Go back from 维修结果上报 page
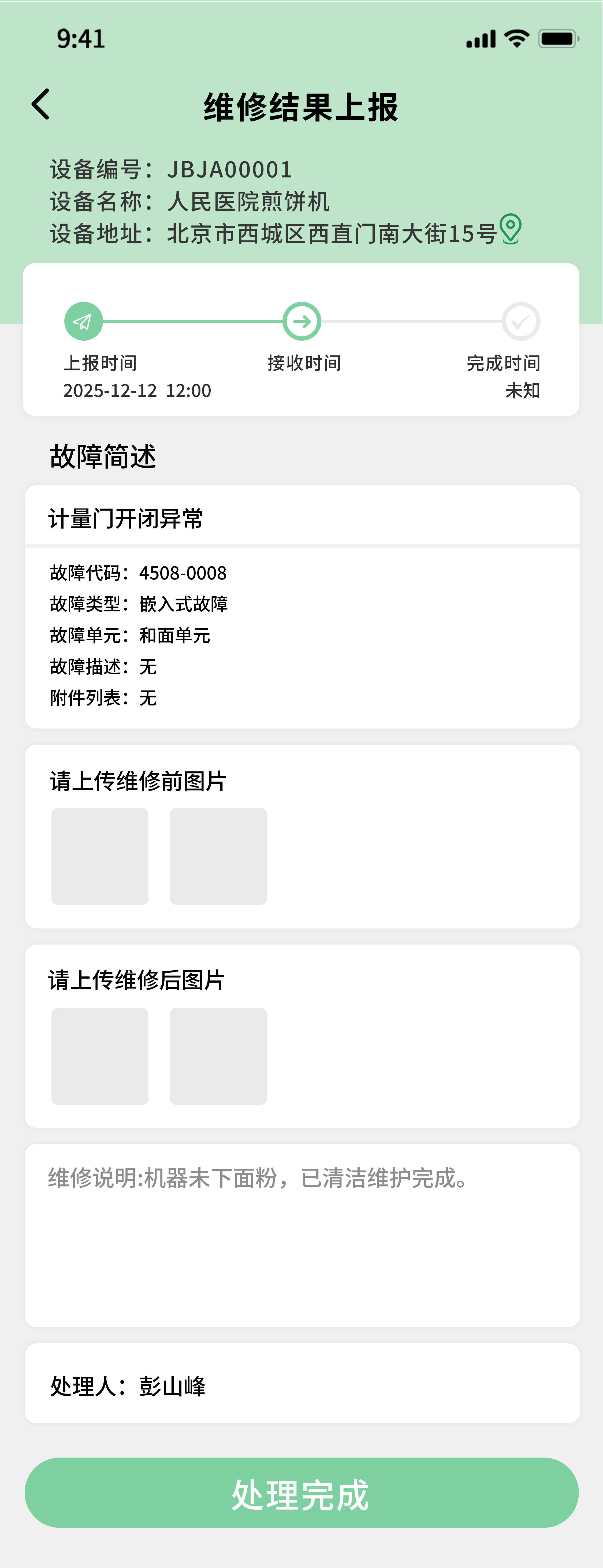603x1568 pixels. (x=41, y=105)
